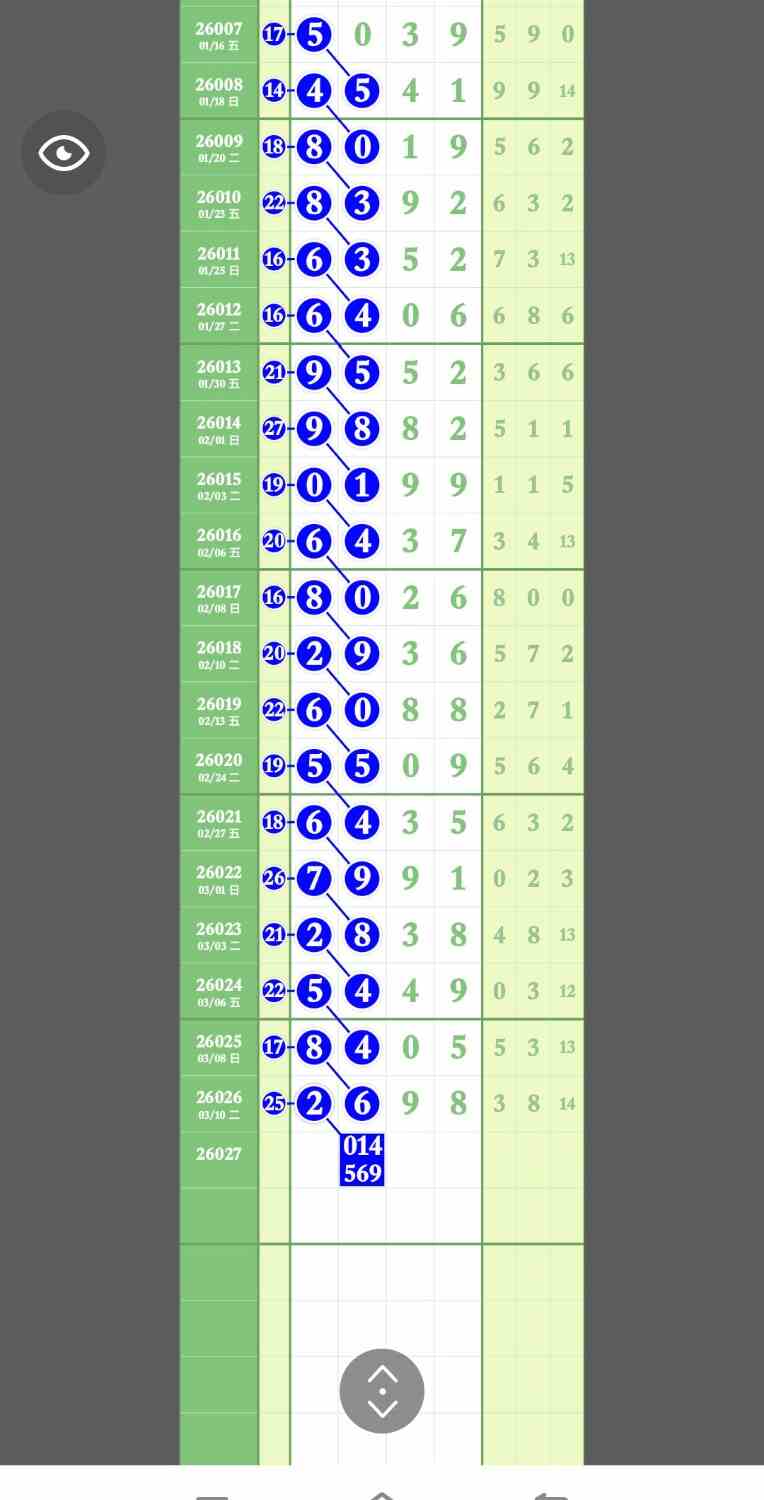Go to the home screen via system button

coord(381,1495)
